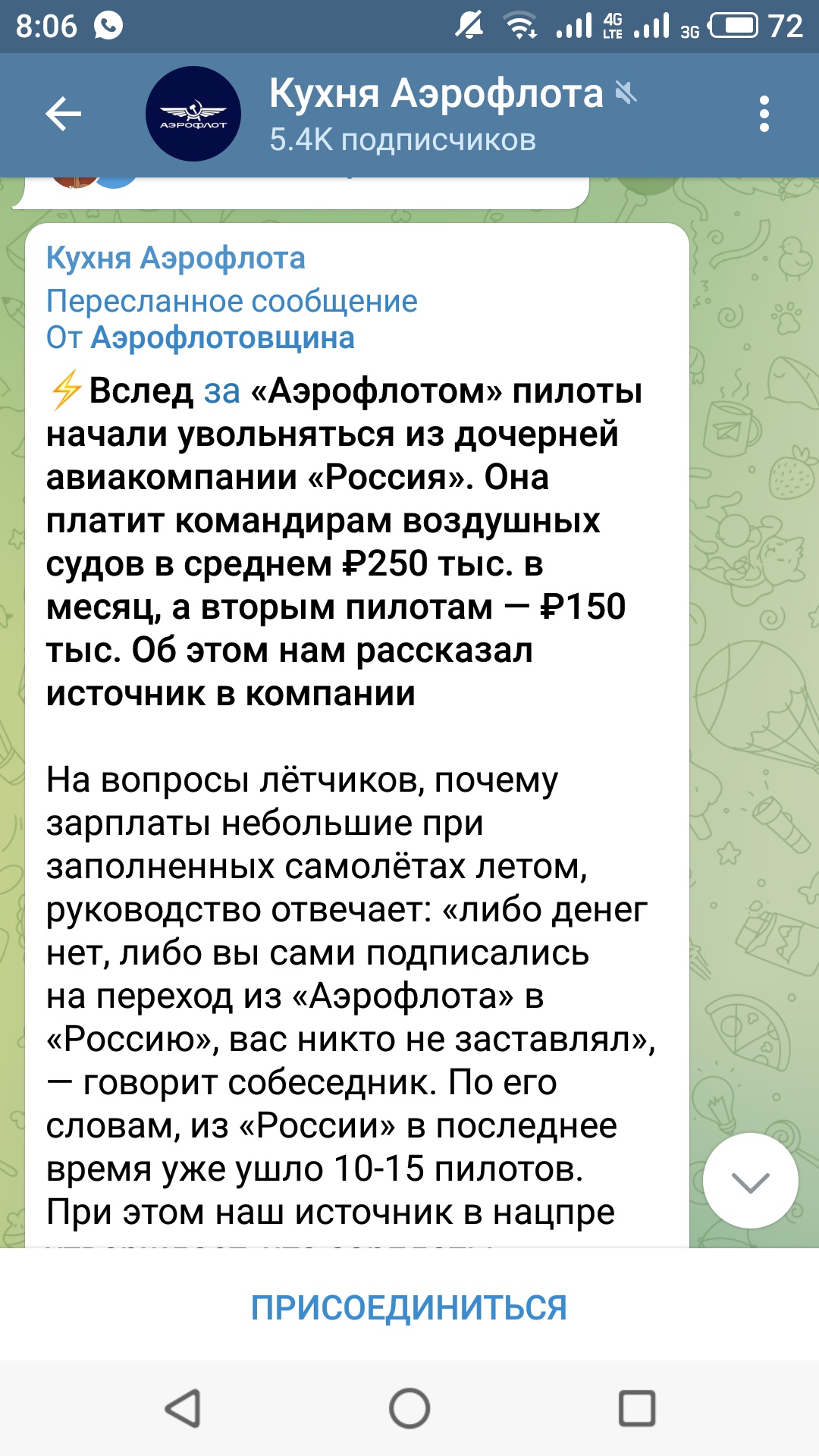Tap the system back button
This screenshot has width=819, height=1456.
pyautogui.click(x=183, y=1409)
